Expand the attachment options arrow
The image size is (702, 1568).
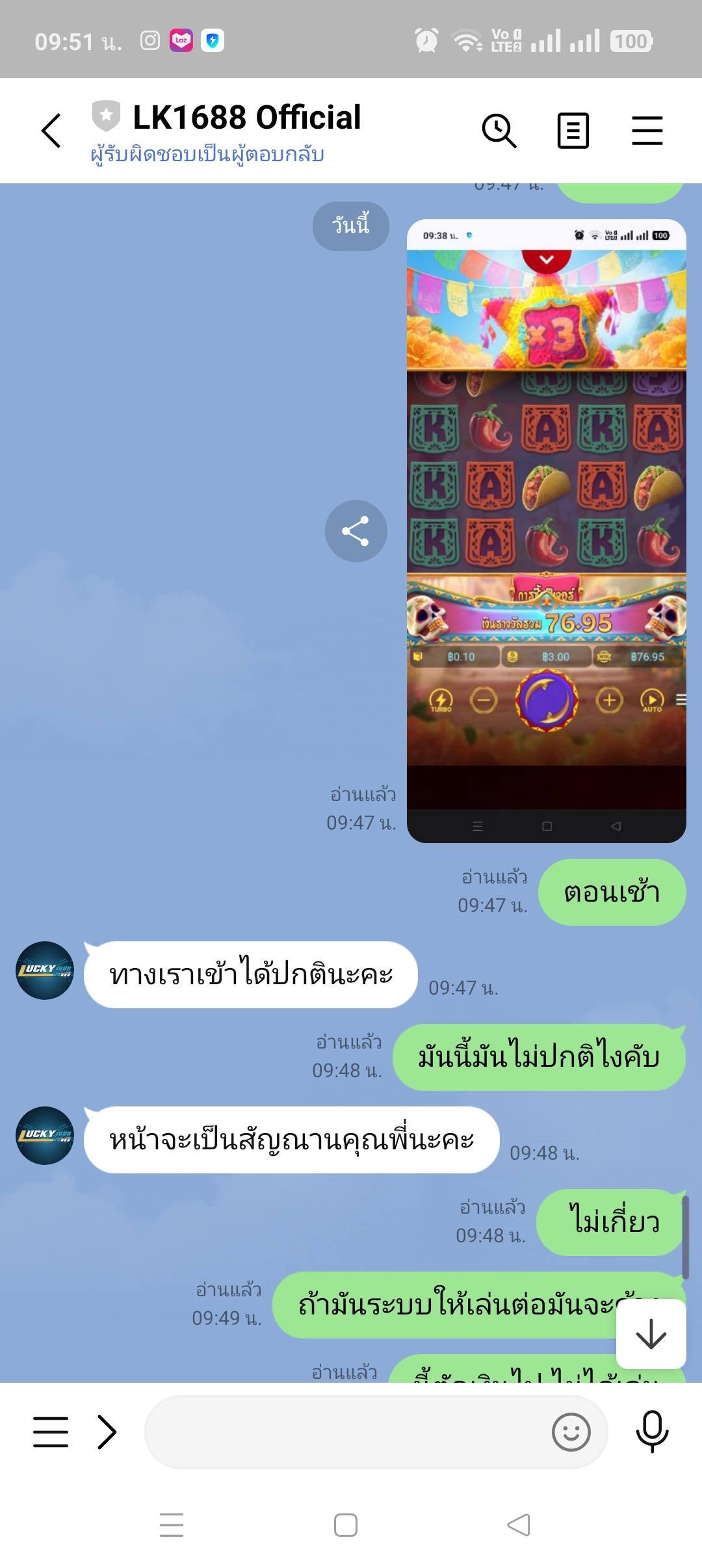[x=107, y=1431]
